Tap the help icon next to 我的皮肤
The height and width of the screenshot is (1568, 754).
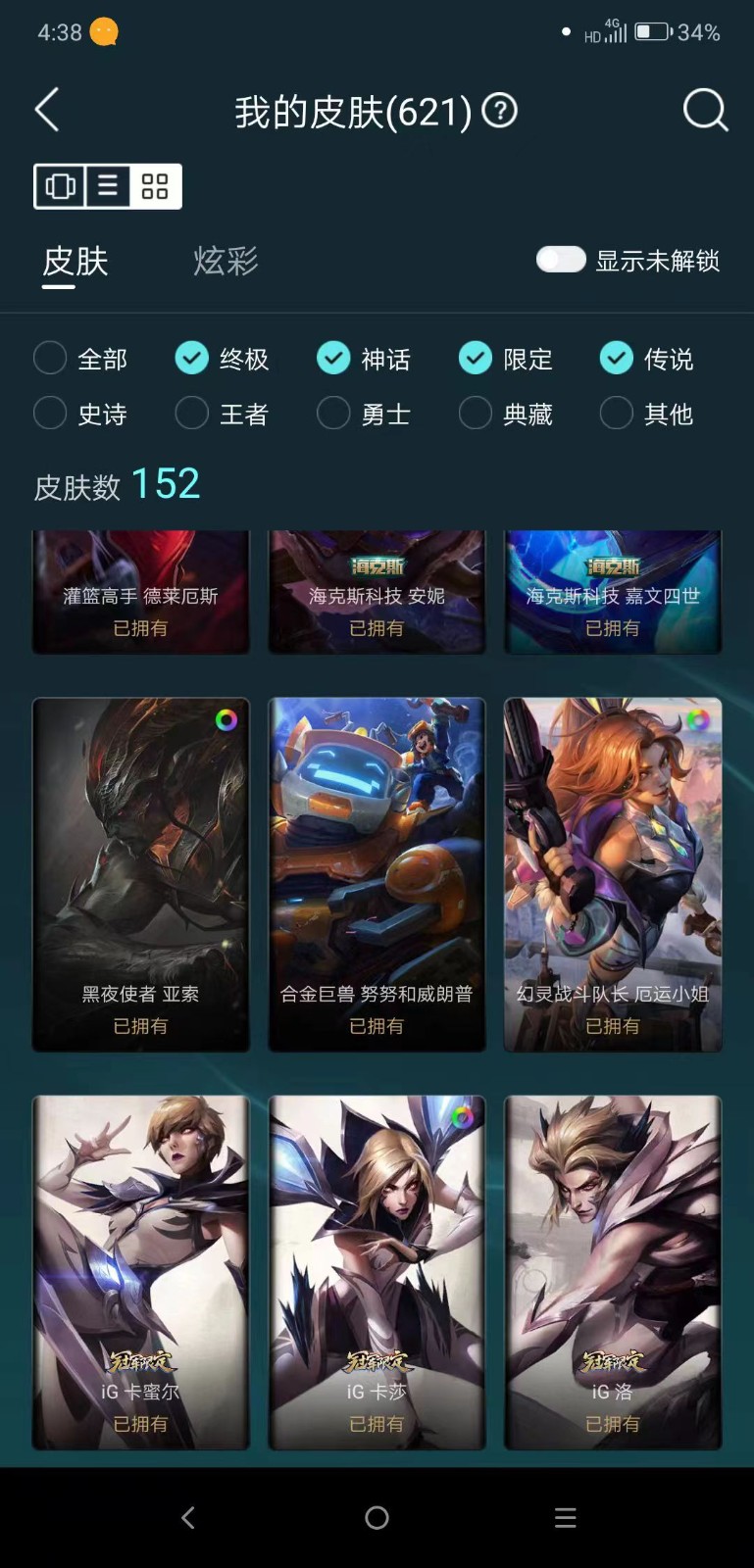click(500, 111)
